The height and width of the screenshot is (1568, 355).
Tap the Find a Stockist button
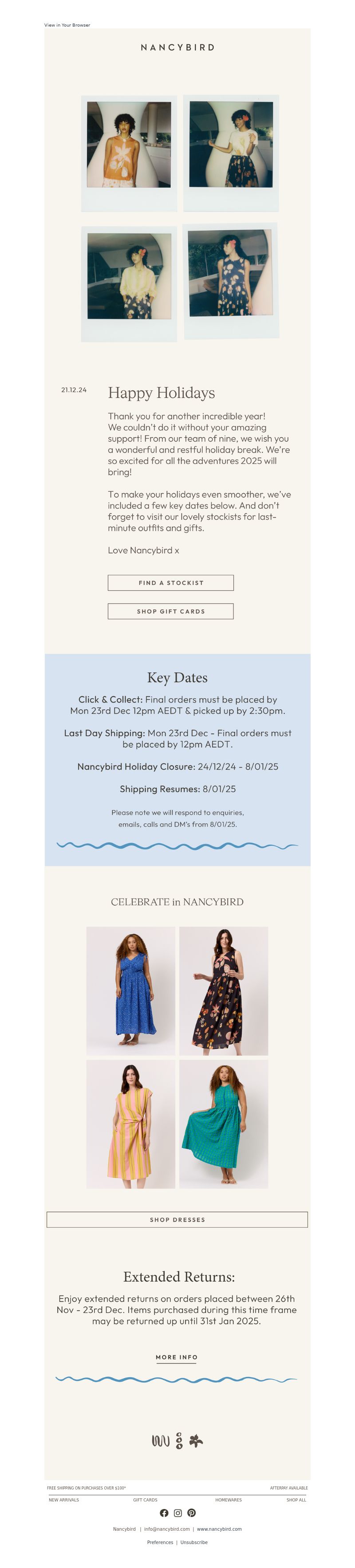[x=170, y=582]
